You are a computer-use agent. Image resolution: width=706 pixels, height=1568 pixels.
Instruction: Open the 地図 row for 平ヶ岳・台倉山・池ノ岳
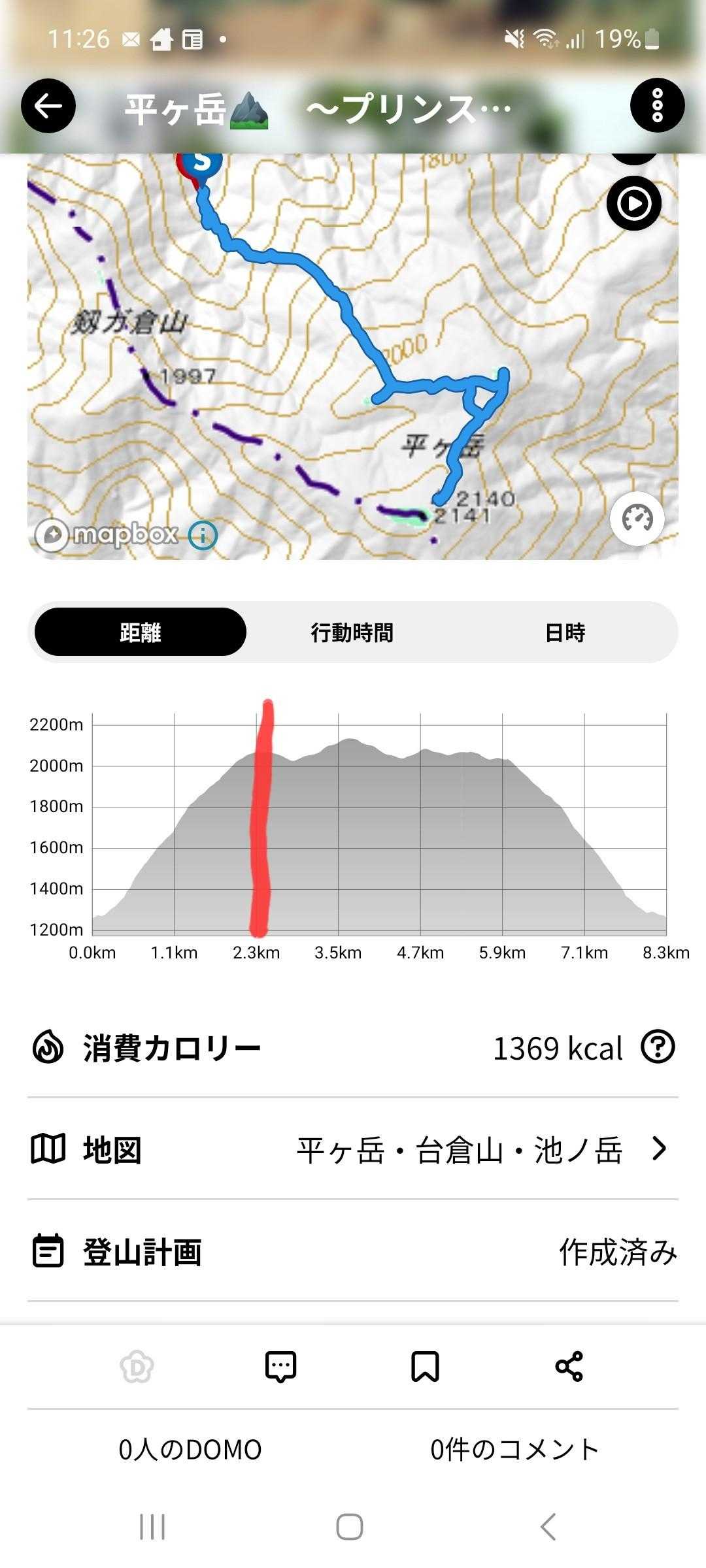pyautogui.click(x=353, y=1149)
